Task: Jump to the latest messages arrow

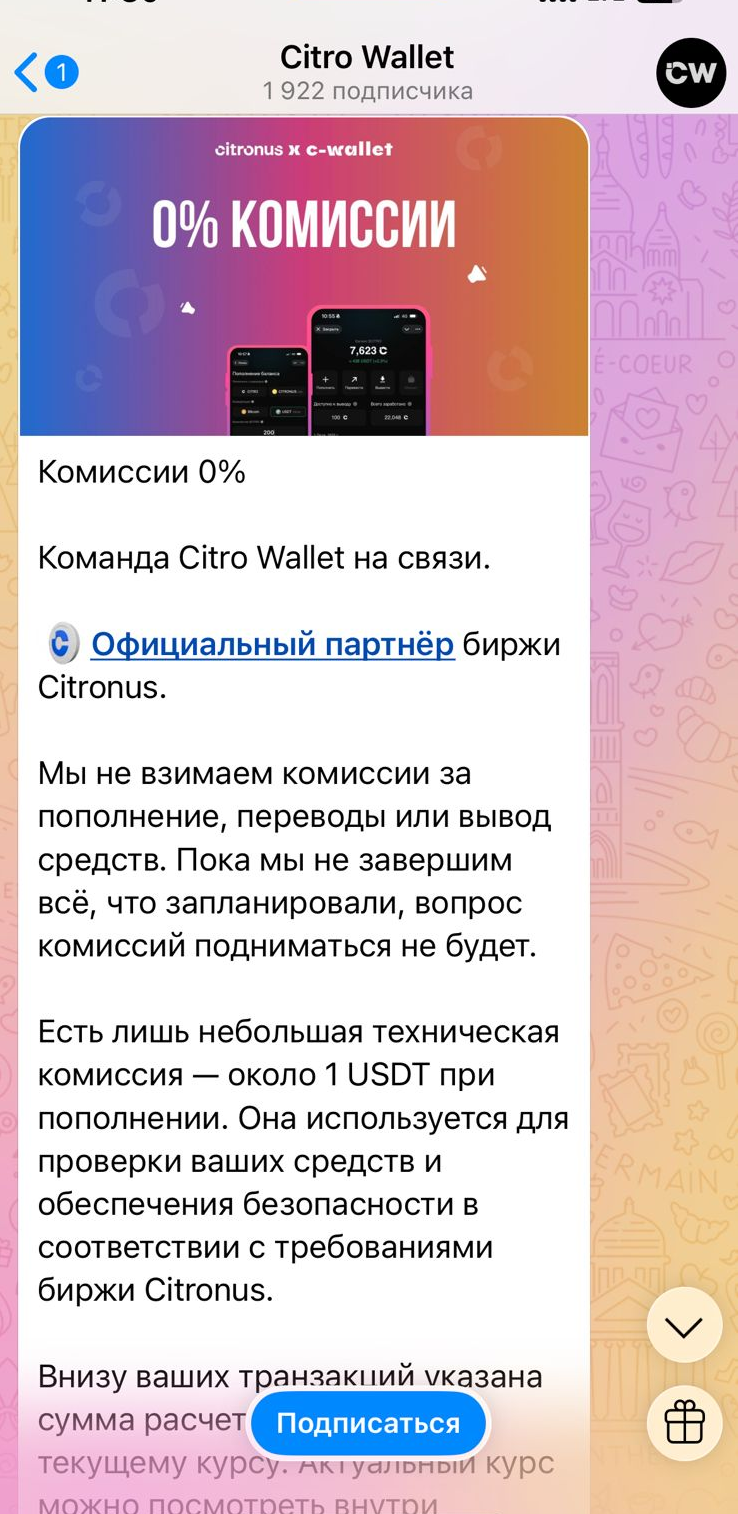Action: 685,1326
